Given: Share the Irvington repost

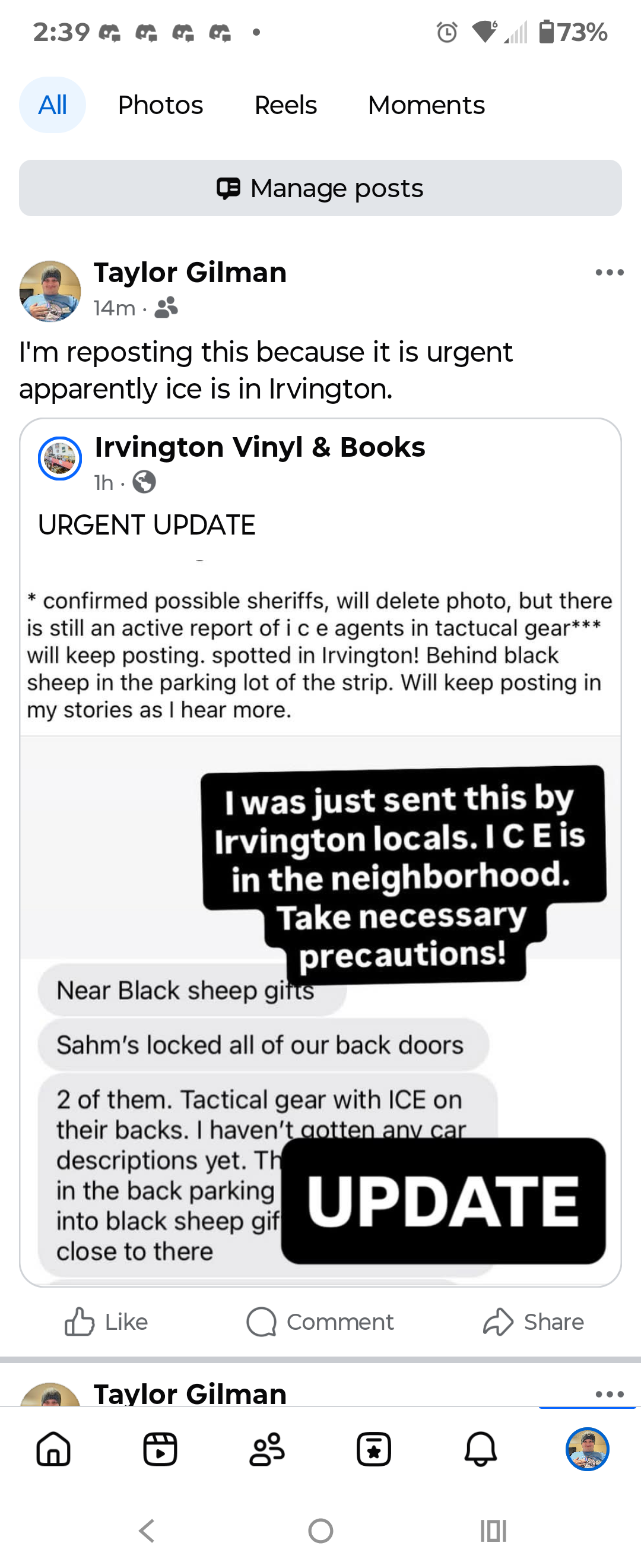Looking at the screenshot, I should (x=534, y=1322).
